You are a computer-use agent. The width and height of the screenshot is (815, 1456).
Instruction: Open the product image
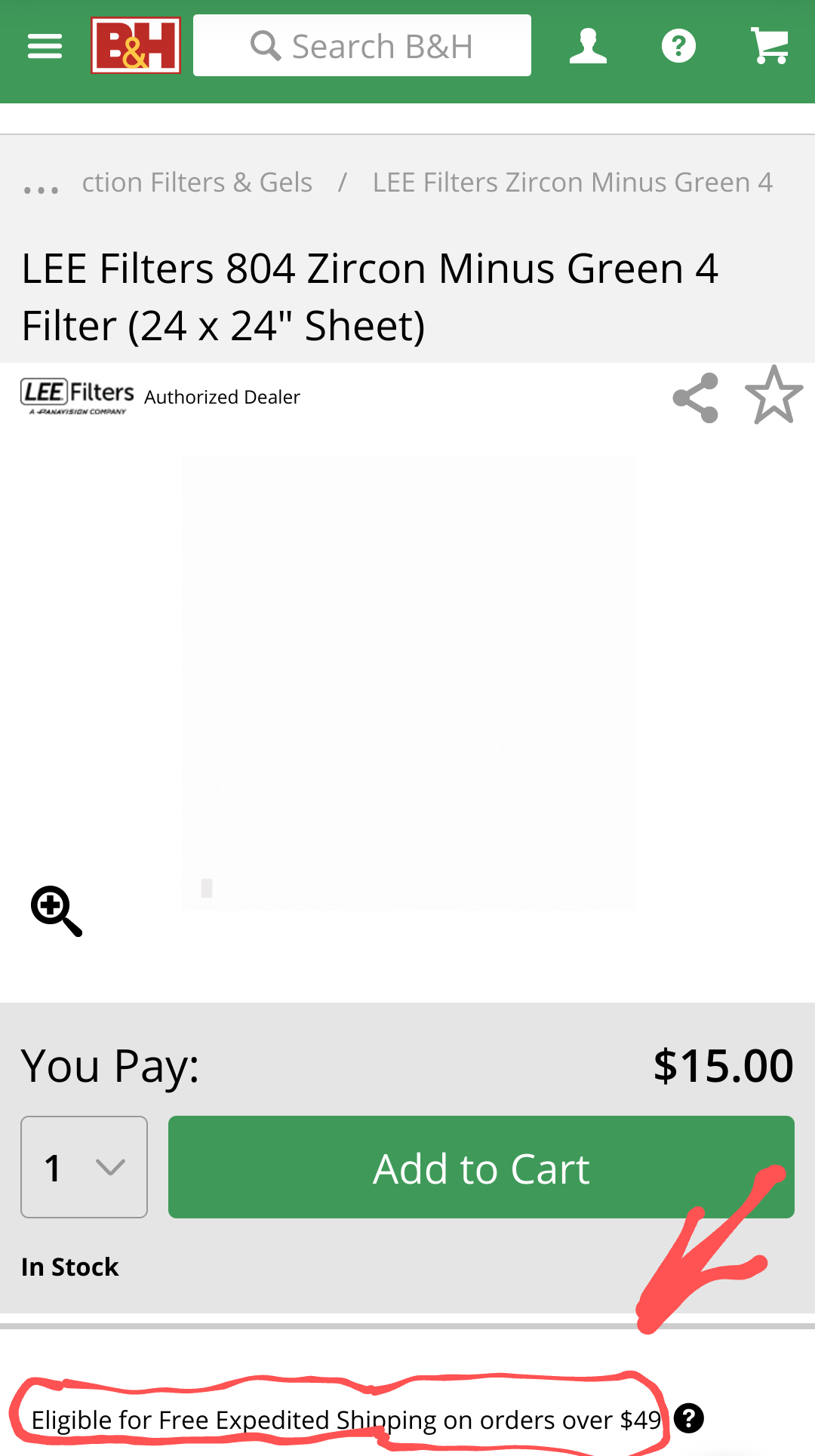(x=407, y=683)
